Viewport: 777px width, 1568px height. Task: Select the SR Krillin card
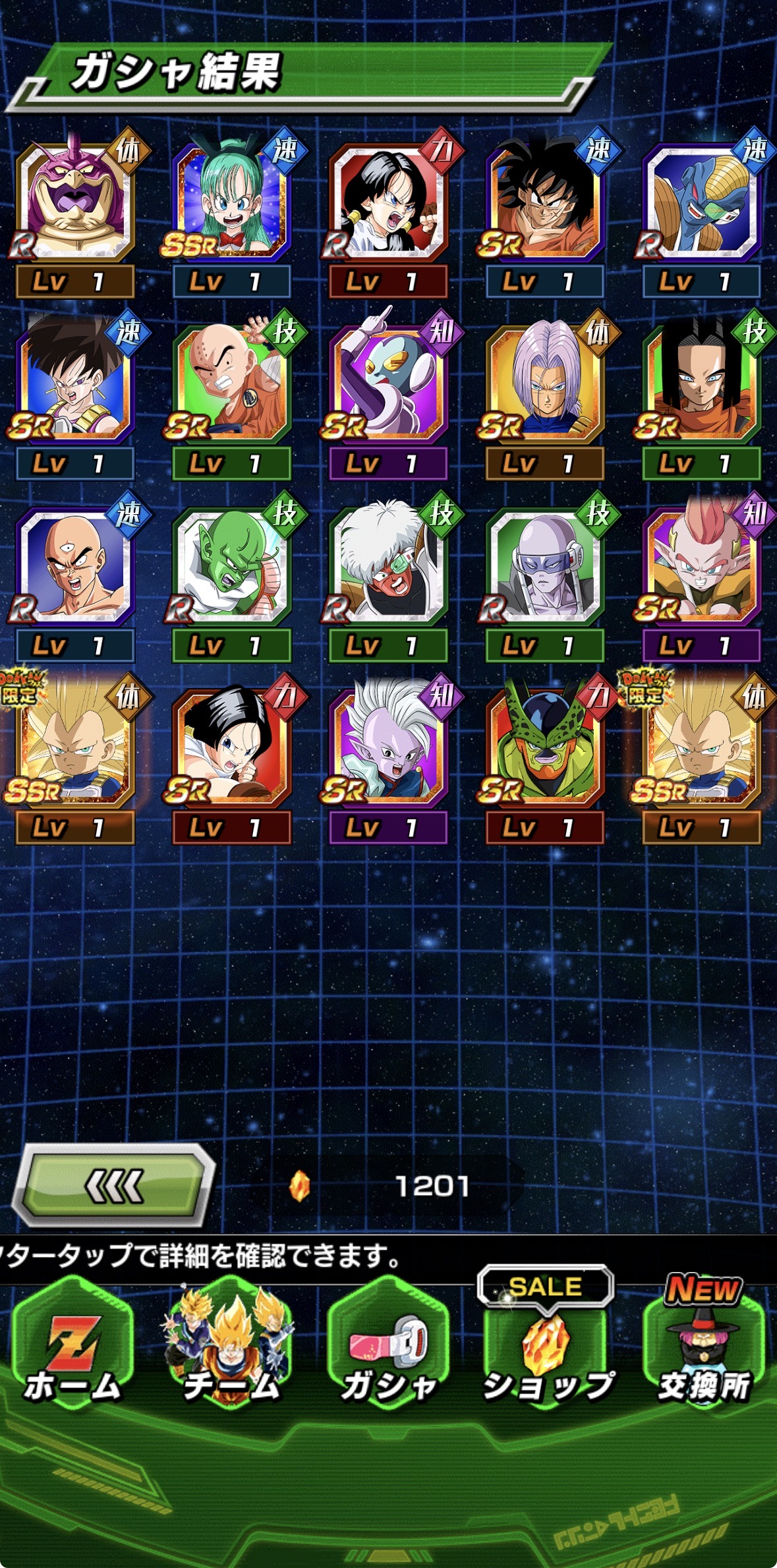231,384
